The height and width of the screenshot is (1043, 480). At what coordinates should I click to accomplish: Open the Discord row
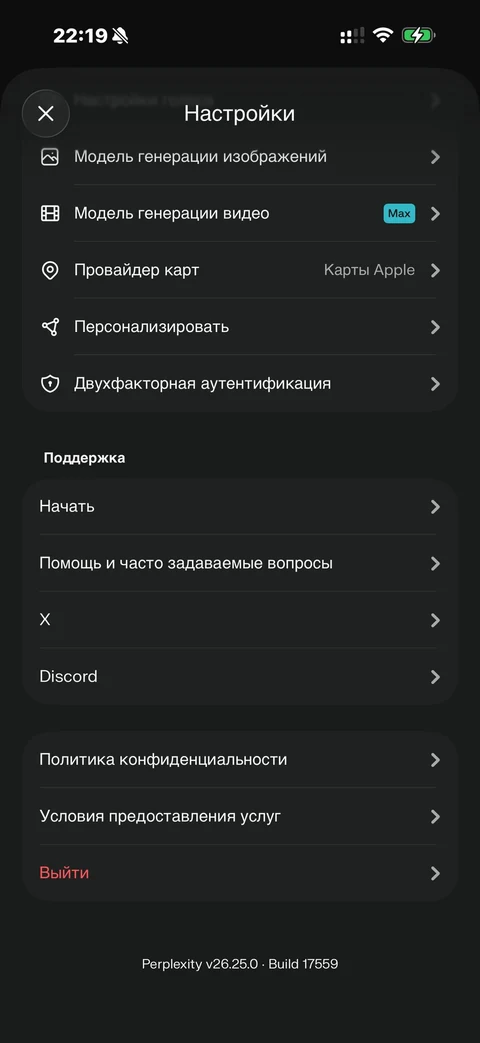tap(240, 676)
